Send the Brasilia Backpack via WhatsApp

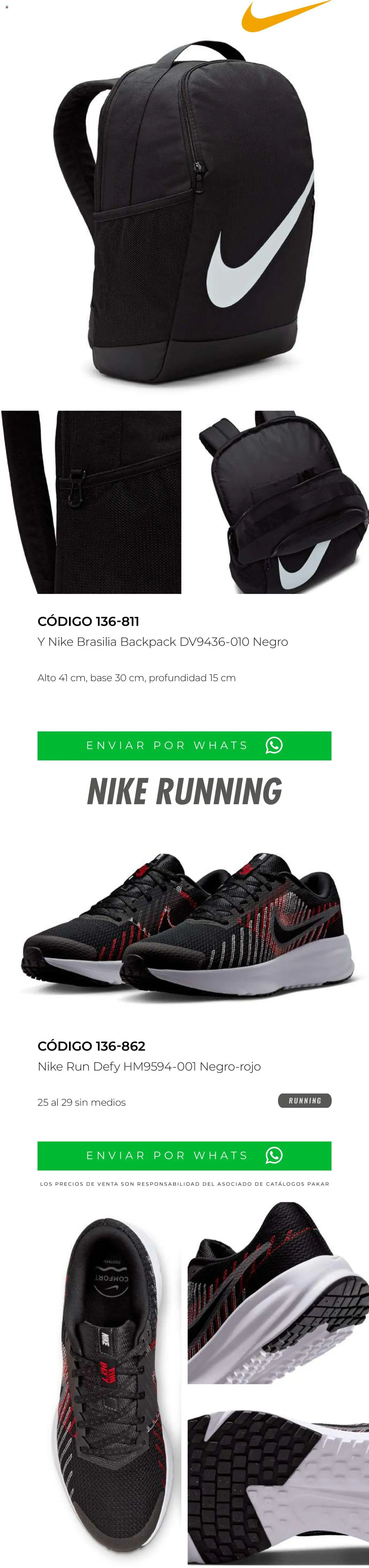(x=184, y=746)
